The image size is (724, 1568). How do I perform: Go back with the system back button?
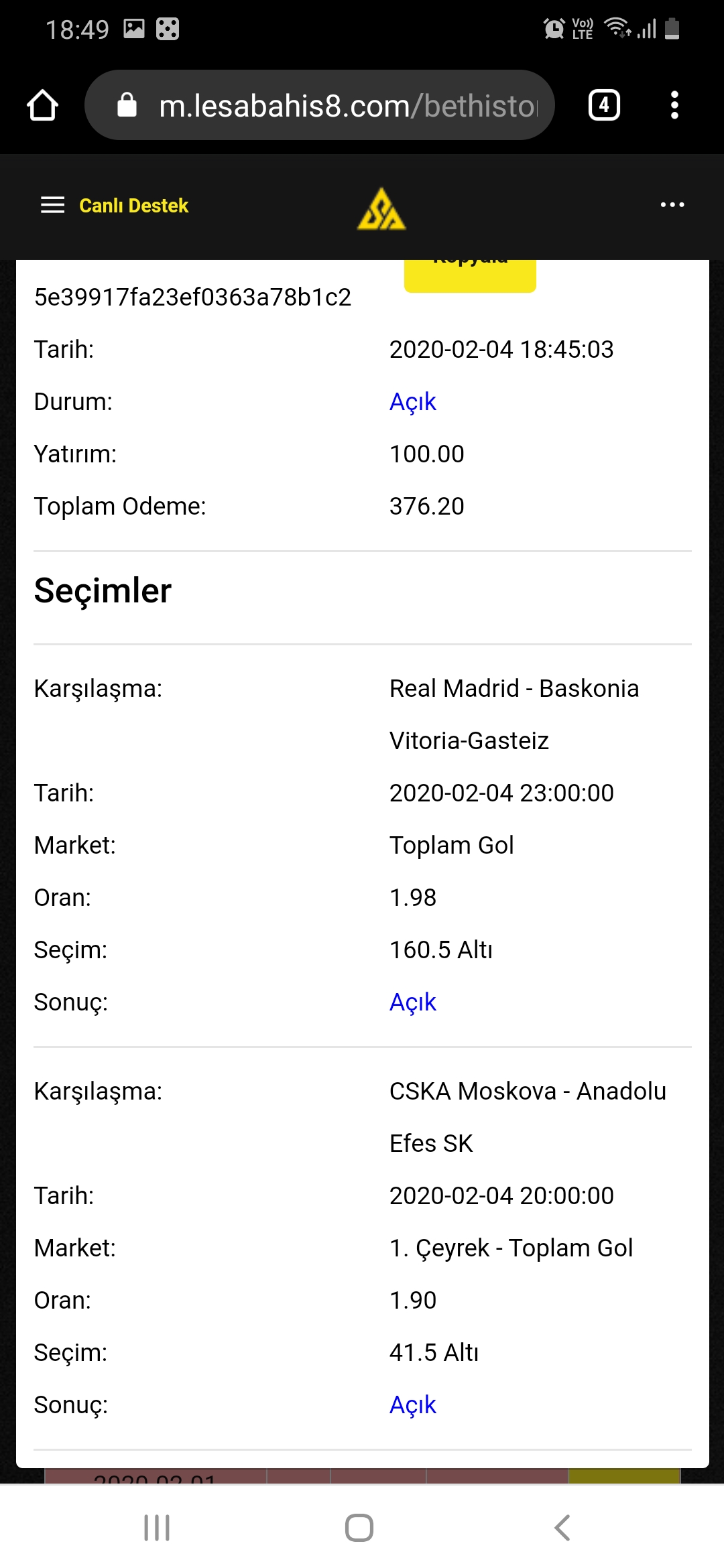pos(562,1528)
